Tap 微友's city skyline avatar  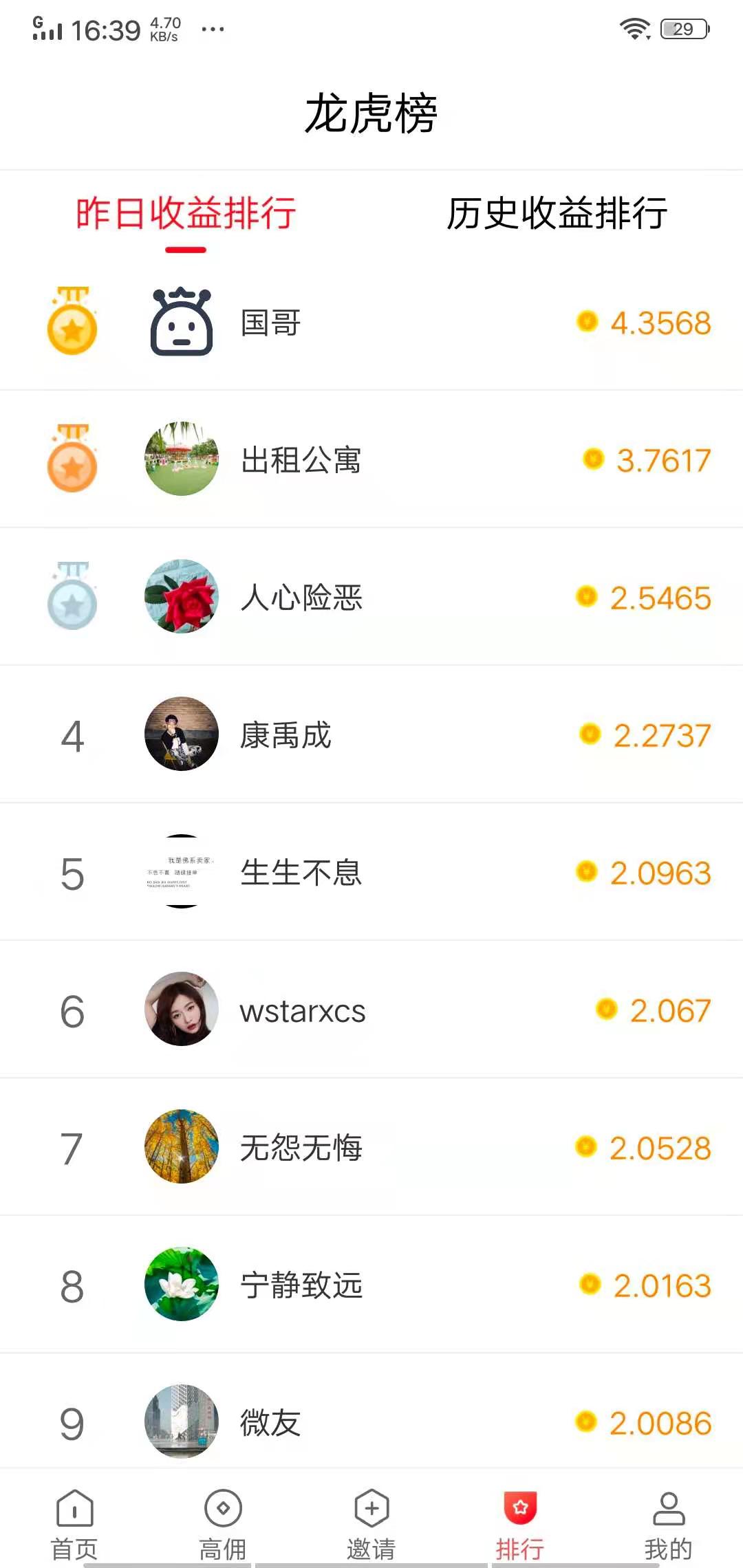(x=181, y=1422)
